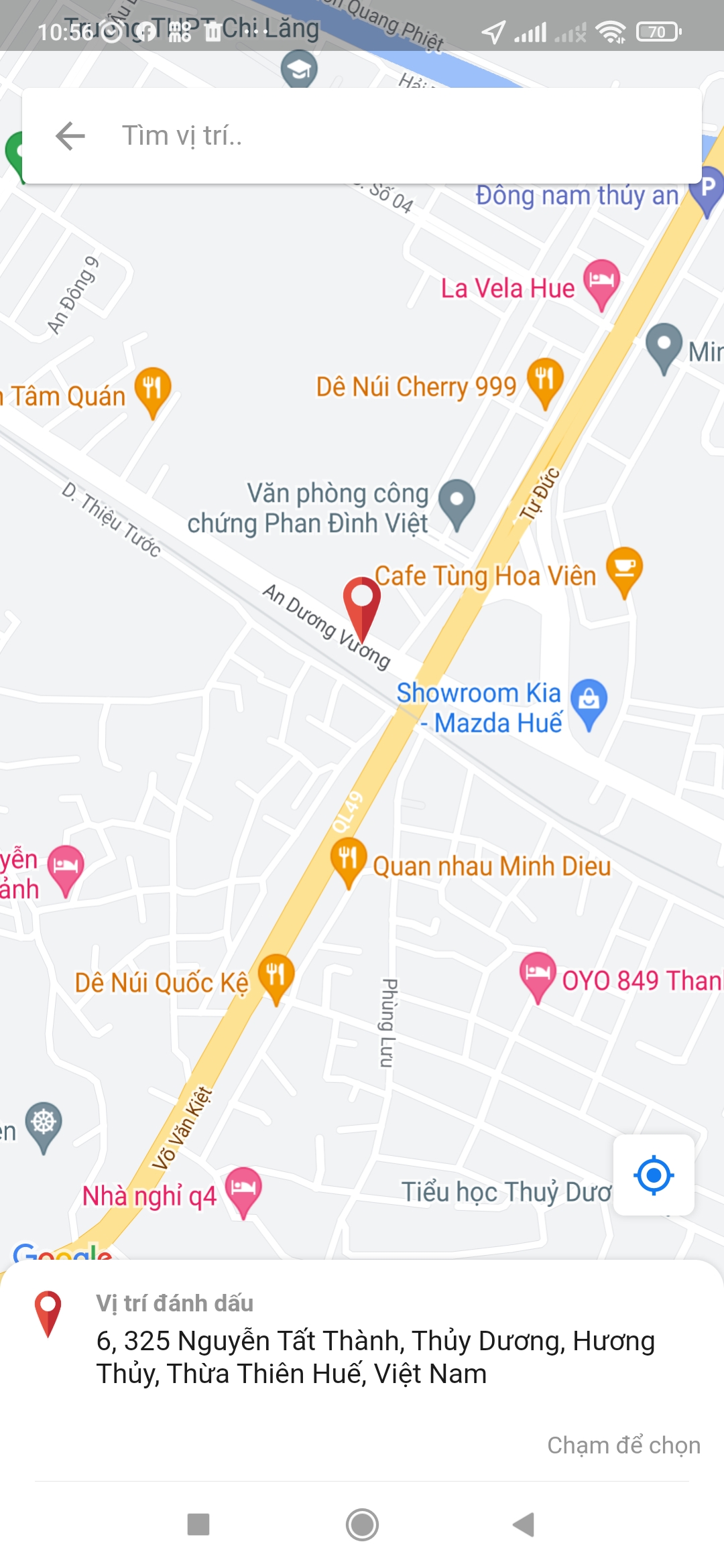Tap the back arrow in search bar

click(70, 136)
